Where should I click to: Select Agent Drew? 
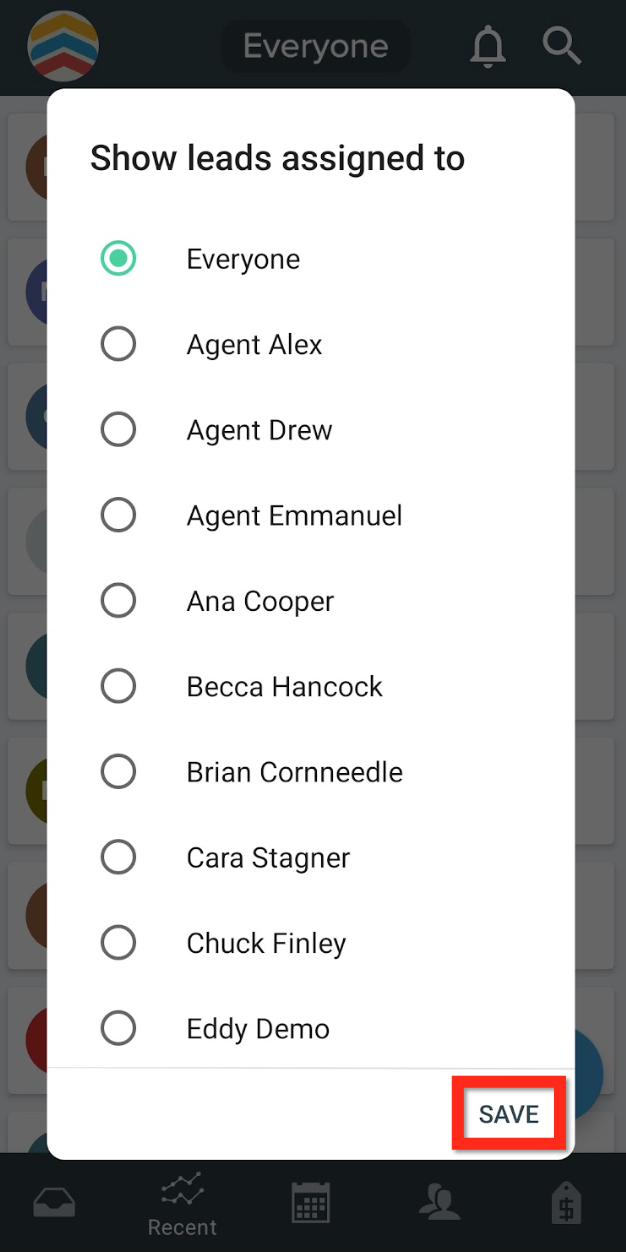[x=311, y=430]
